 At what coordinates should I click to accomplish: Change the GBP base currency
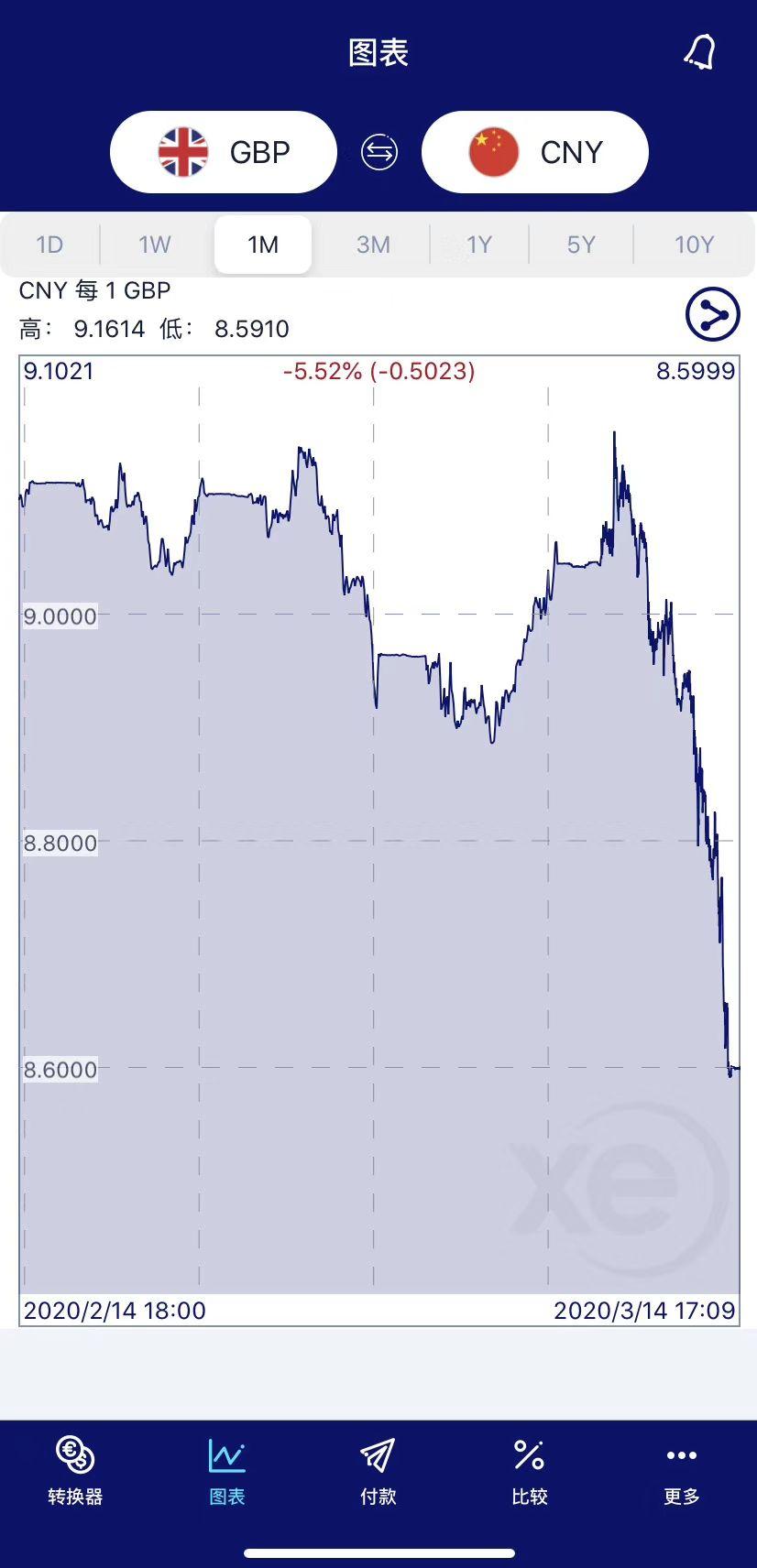coord(224,152)
